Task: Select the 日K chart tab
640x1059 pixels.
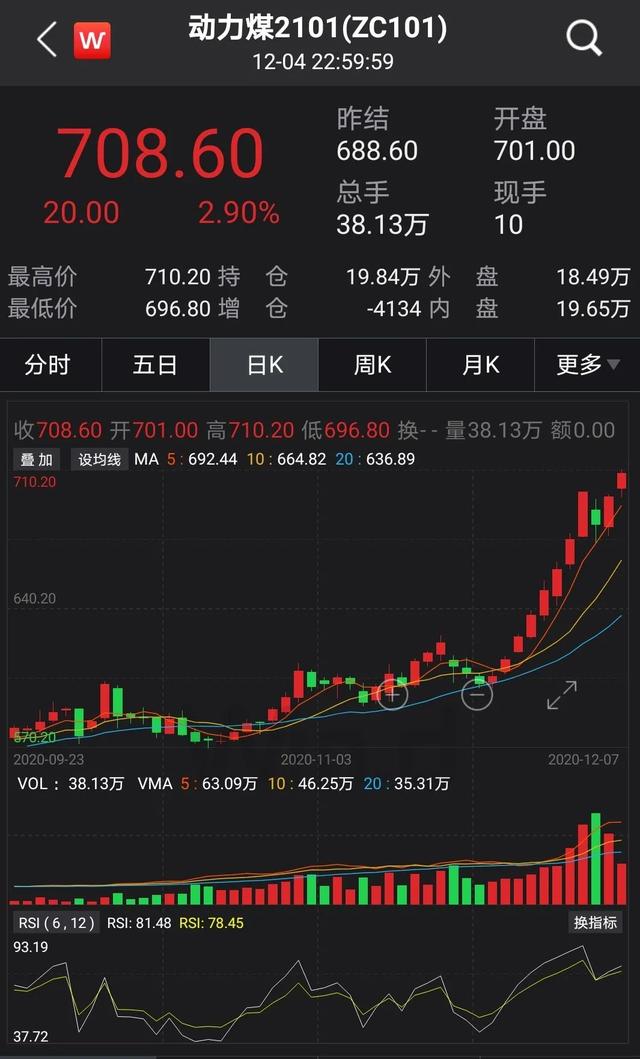Action: click(264, 365)
